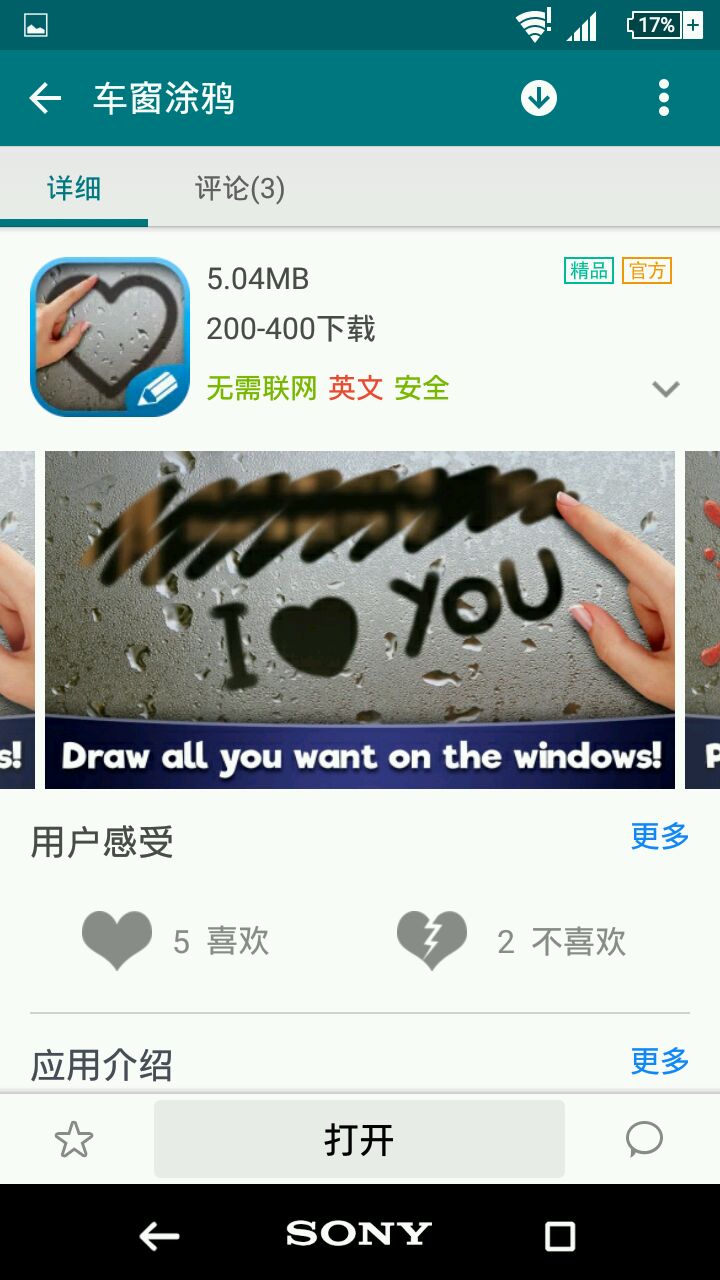The height and width of the screenshot is (1280, 720).
Task: Add the app to favorites with the star
Action: (x=74, y=1139)
